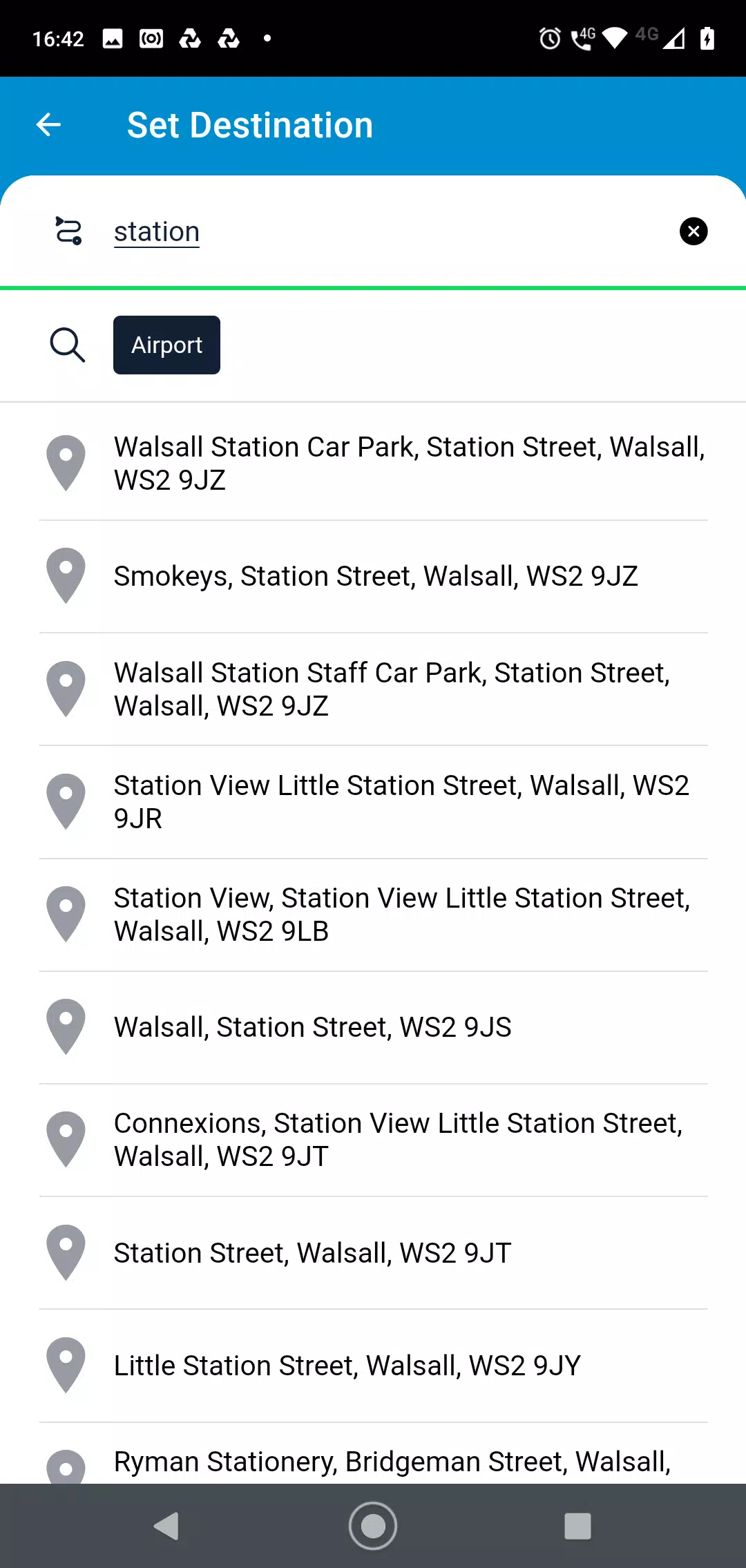Go back from Set Destination
The width and height of the screenshot is (746, 1568).
coord(48,125)
